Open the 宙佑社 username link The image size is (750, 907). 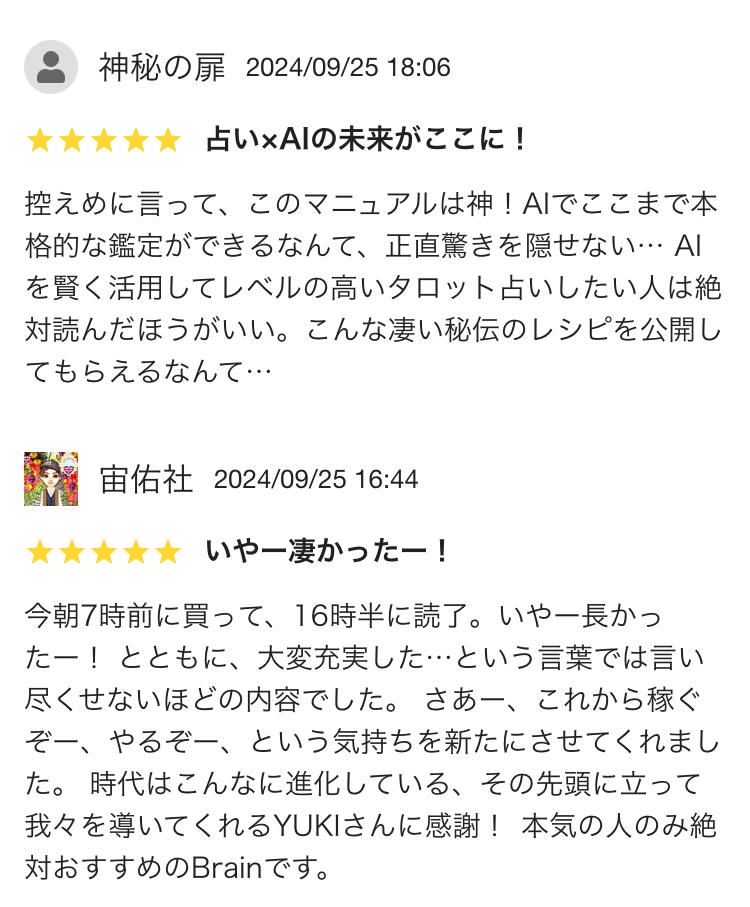[x=146, y=479]
